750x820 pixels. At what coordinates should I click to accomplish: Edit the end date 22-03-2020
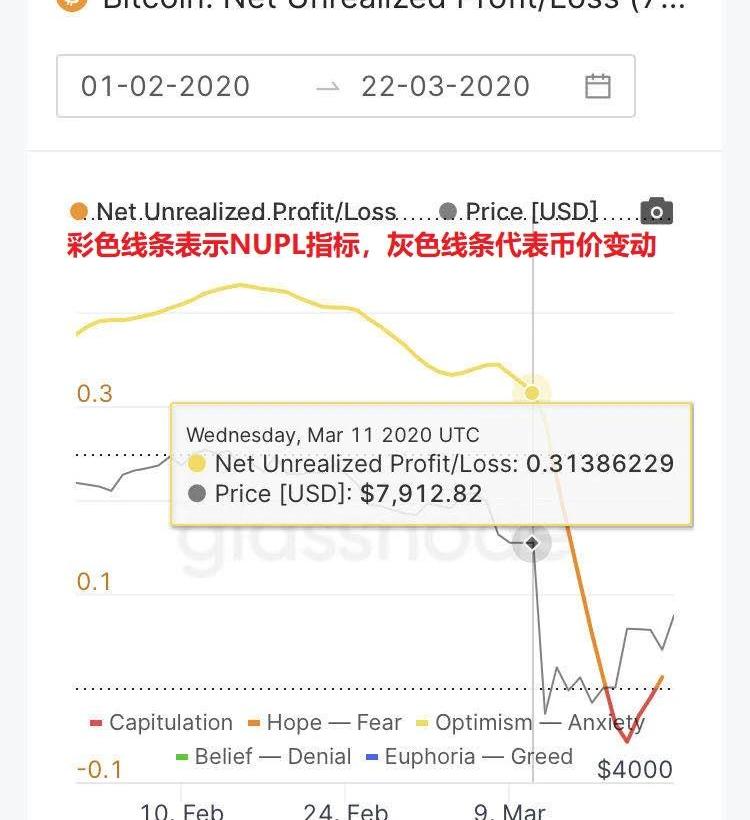(445, 86)
